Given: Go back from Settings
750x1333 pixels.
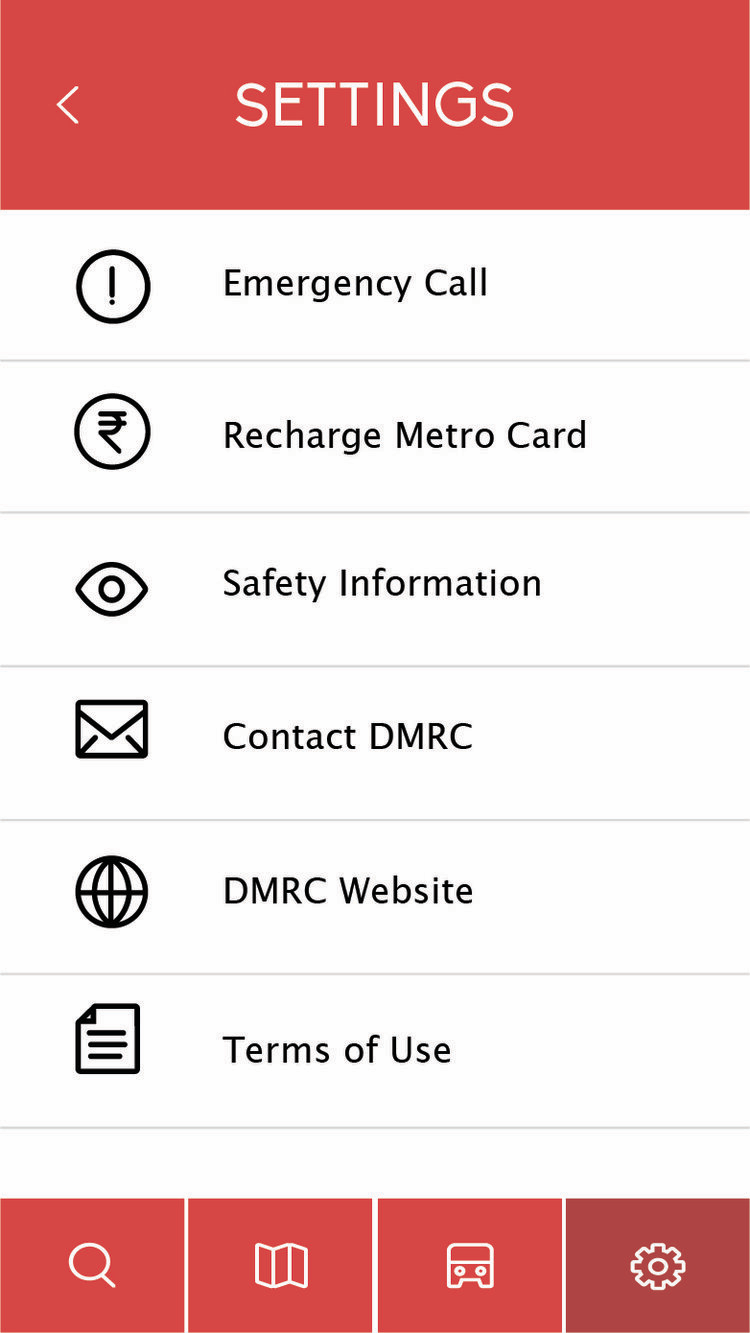Looking at the screenshot, I should (x=67, y=105).
